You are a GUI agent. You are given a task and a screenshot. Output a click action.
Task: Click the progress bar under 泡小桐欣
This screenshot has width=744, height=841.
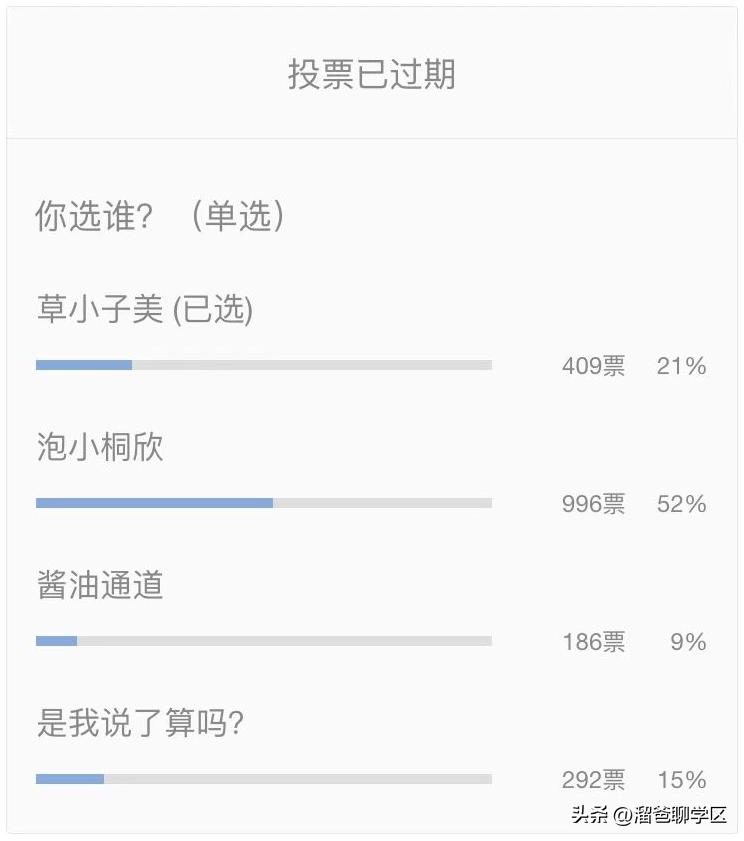coord(263,503)
